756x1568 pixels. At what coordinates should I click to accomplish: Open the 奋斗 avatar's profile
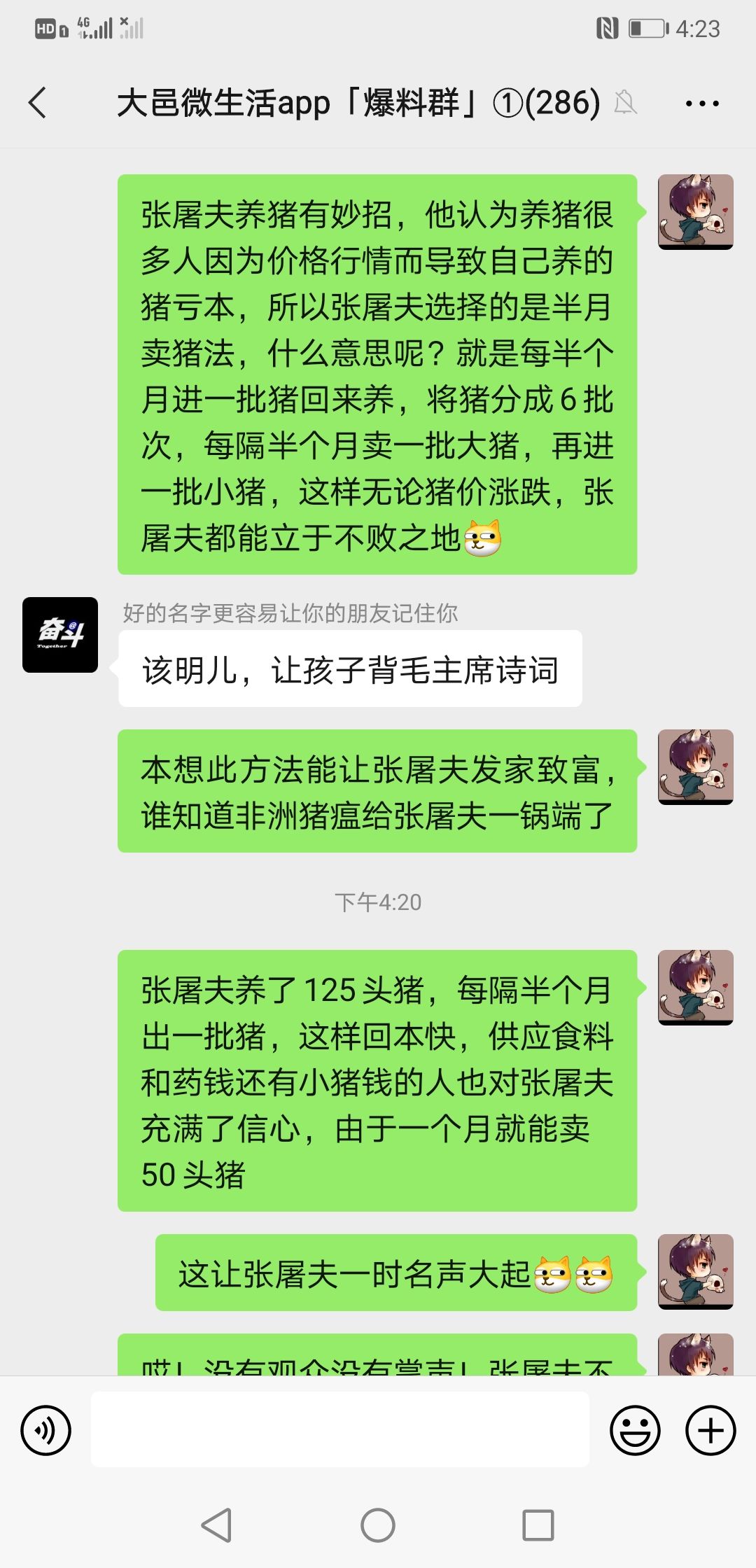click(x=60, y=635)
